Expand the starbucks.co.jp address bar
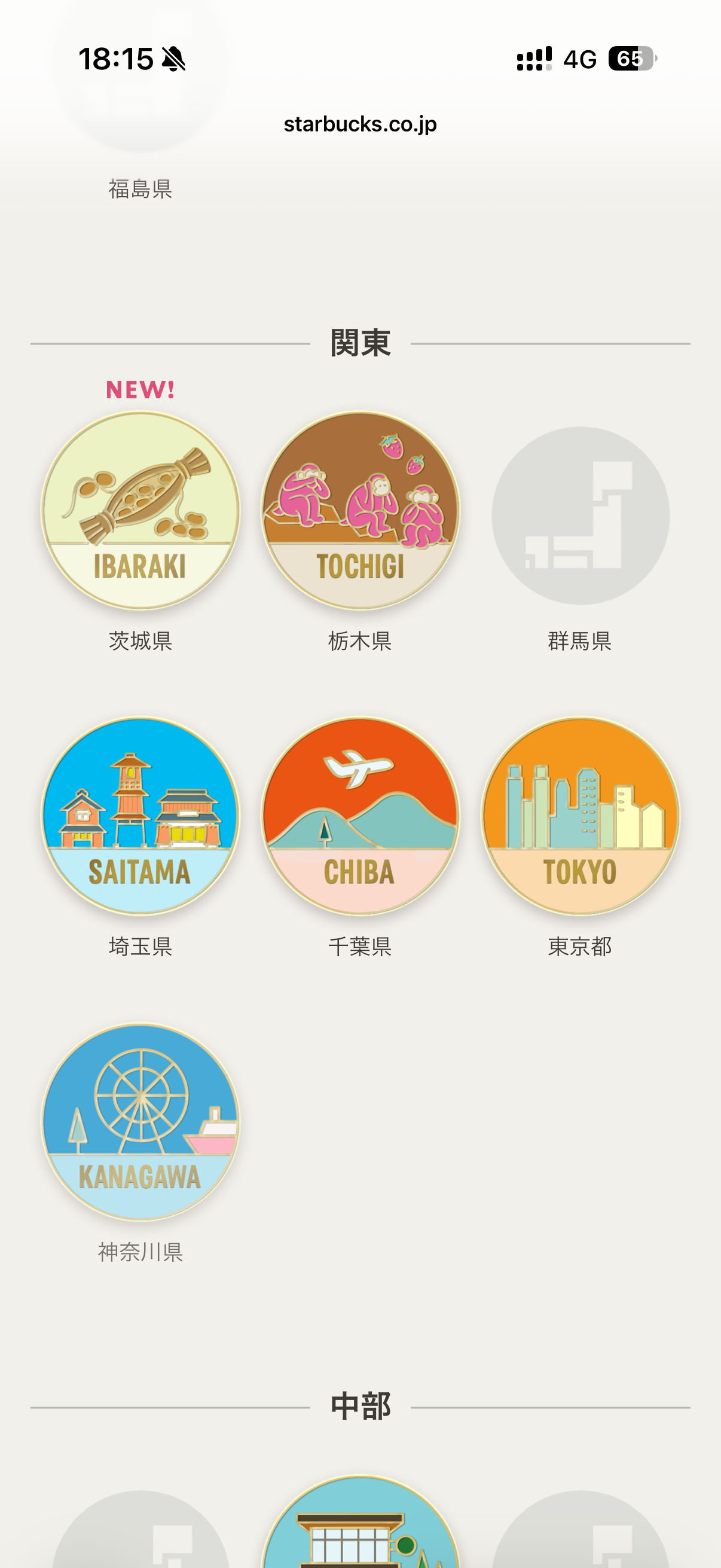This screenshot has width=721, height=1568. click(360, 124)
